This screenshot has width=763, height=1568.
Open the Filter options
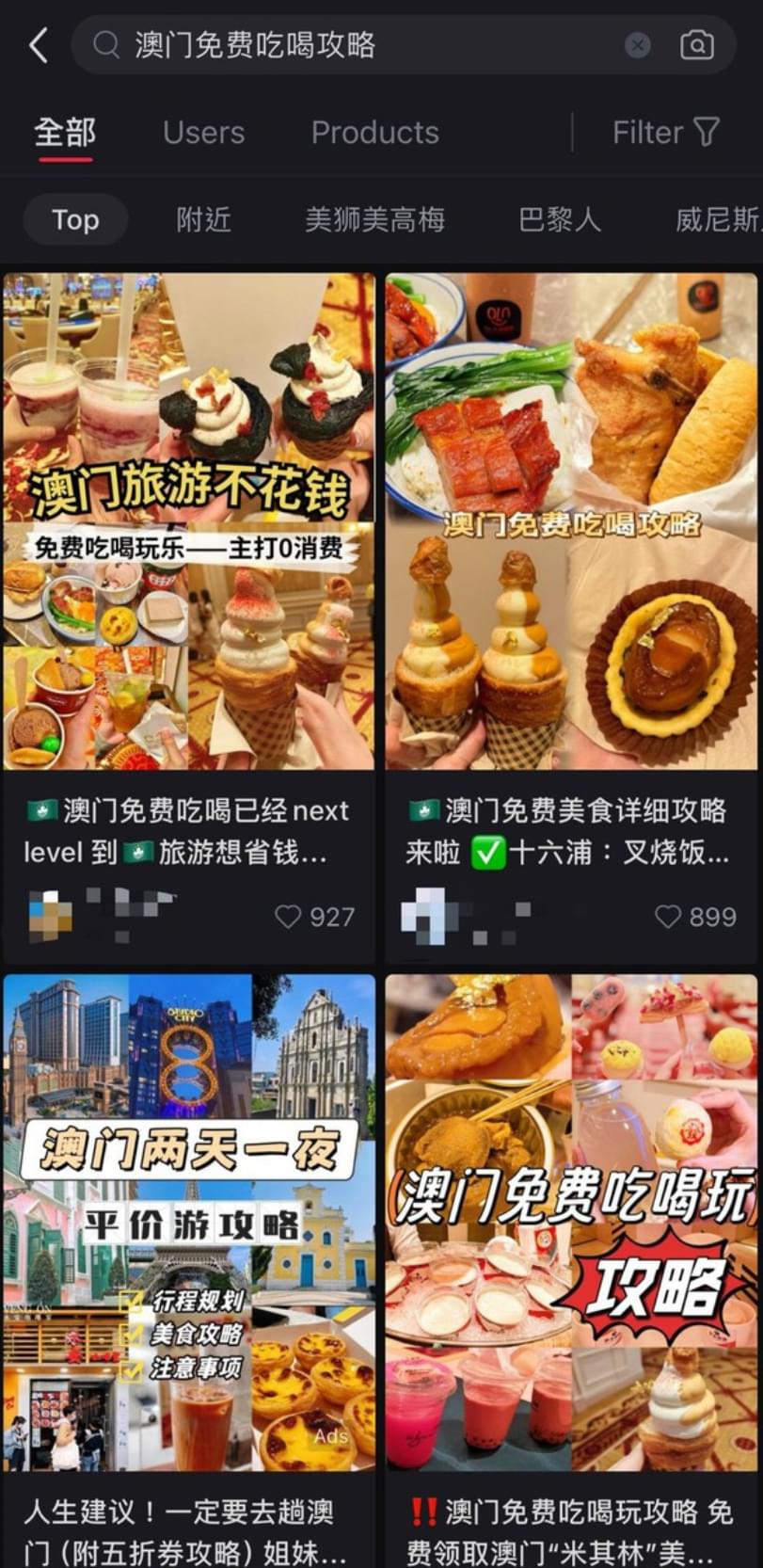665,133
